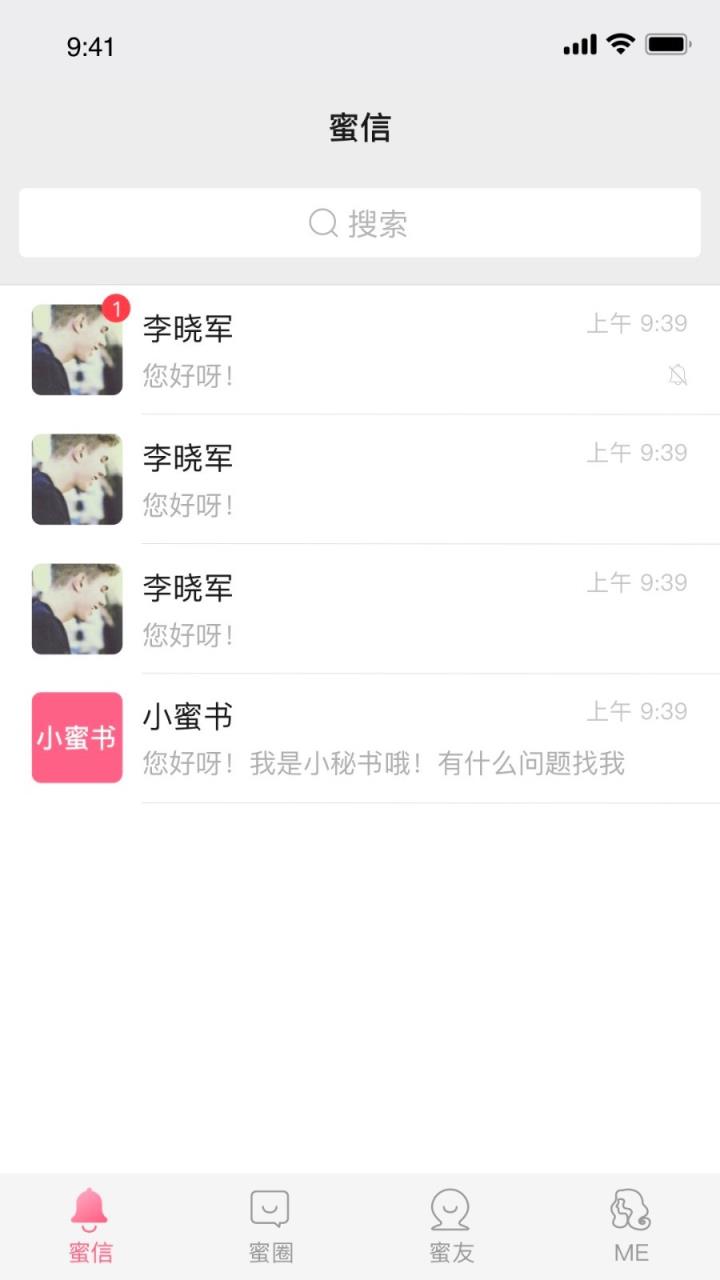
Task: Switch to the 蜜圈 tab
Action: tap(270, 1225)
